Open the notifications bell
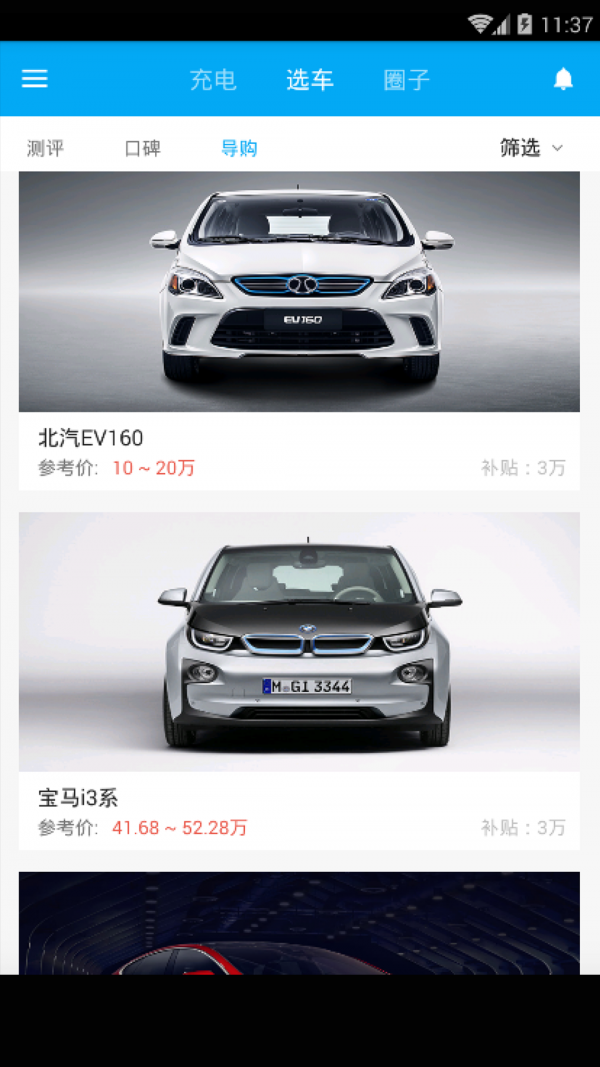This screenshot has width=600, height=1067. pos(563,79)
